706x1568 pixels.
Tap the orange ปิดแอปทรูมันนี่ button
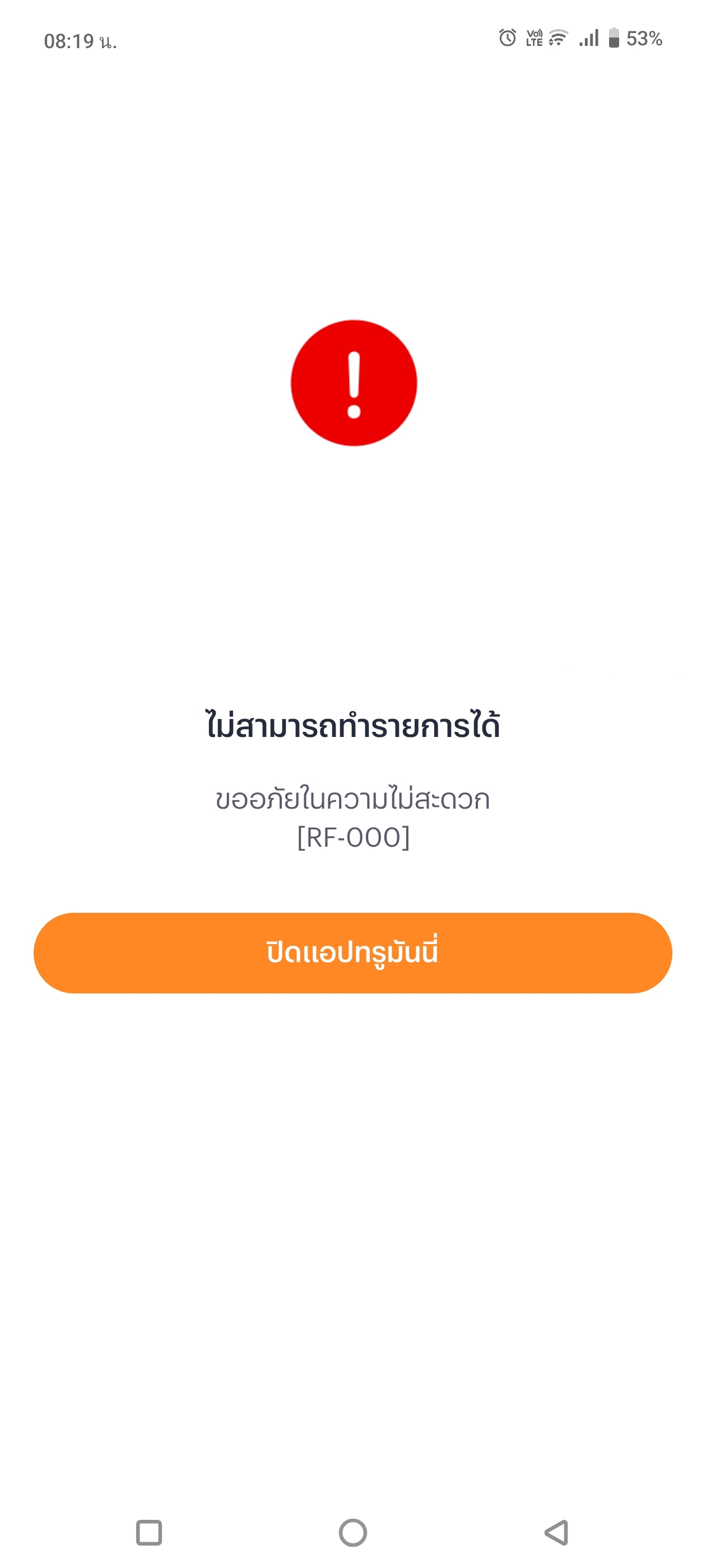pyautogui.click(x=352, y=953)
